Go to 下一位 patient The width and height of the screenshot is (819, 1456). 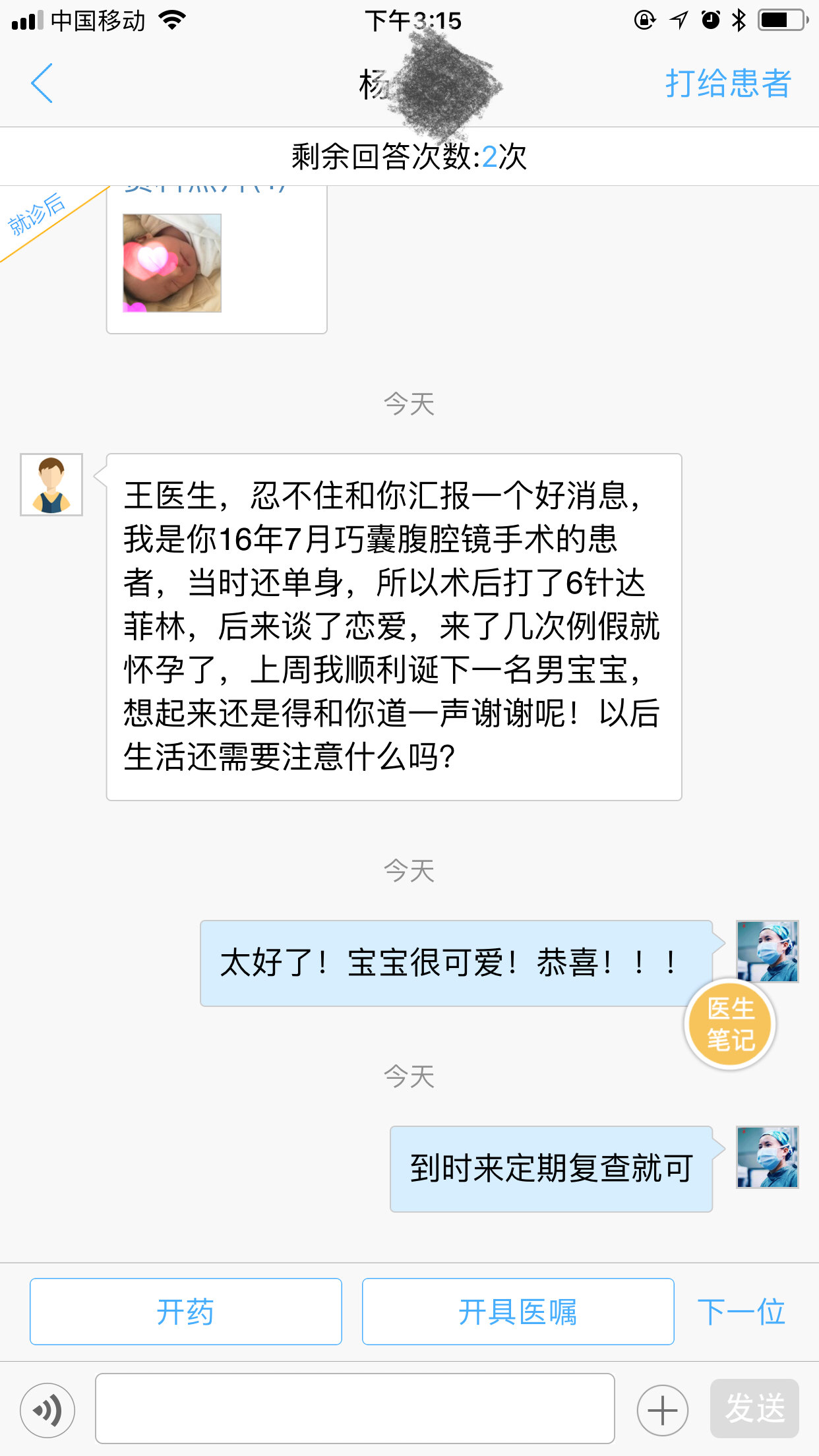coord(741,1311)
